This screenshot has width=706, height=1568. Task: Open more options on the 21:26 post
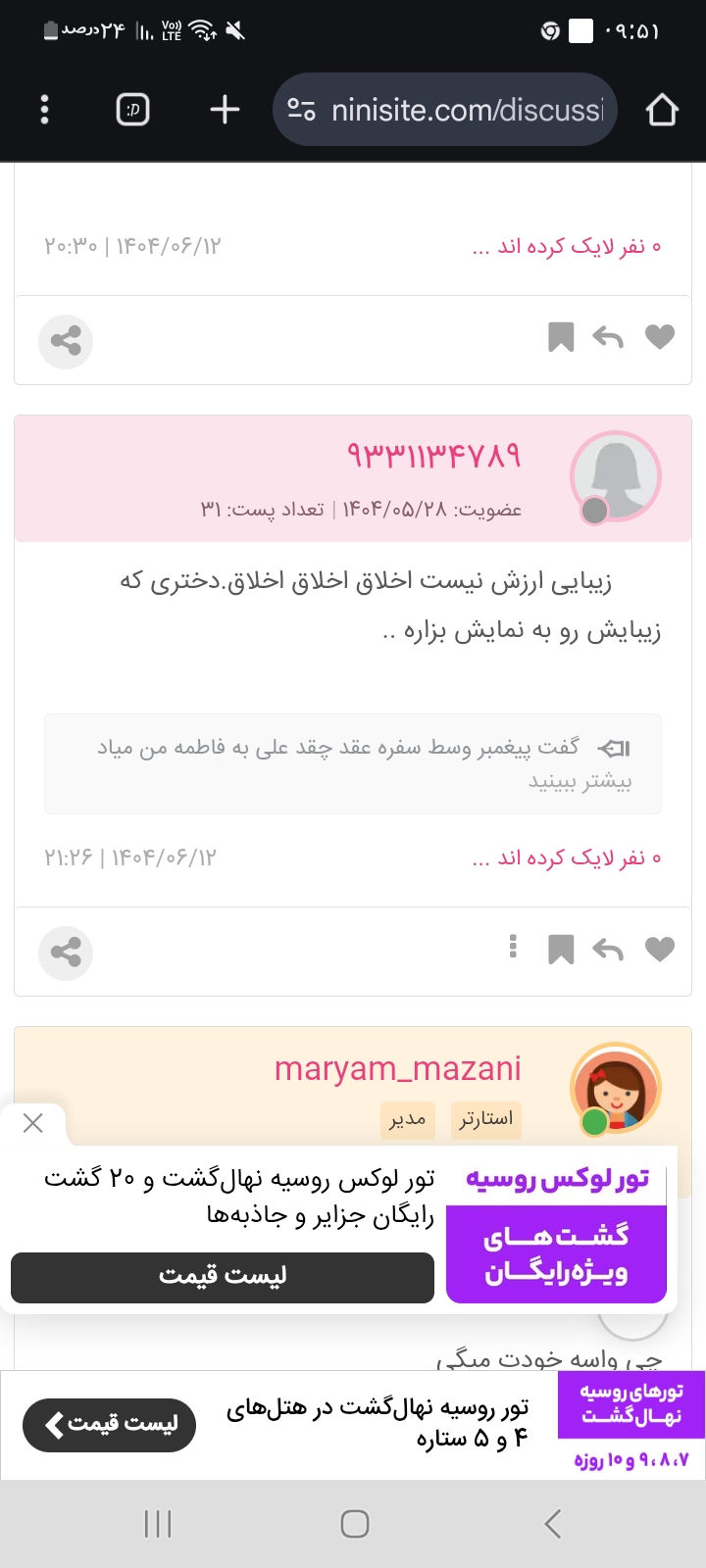click(x=513, y=947)
